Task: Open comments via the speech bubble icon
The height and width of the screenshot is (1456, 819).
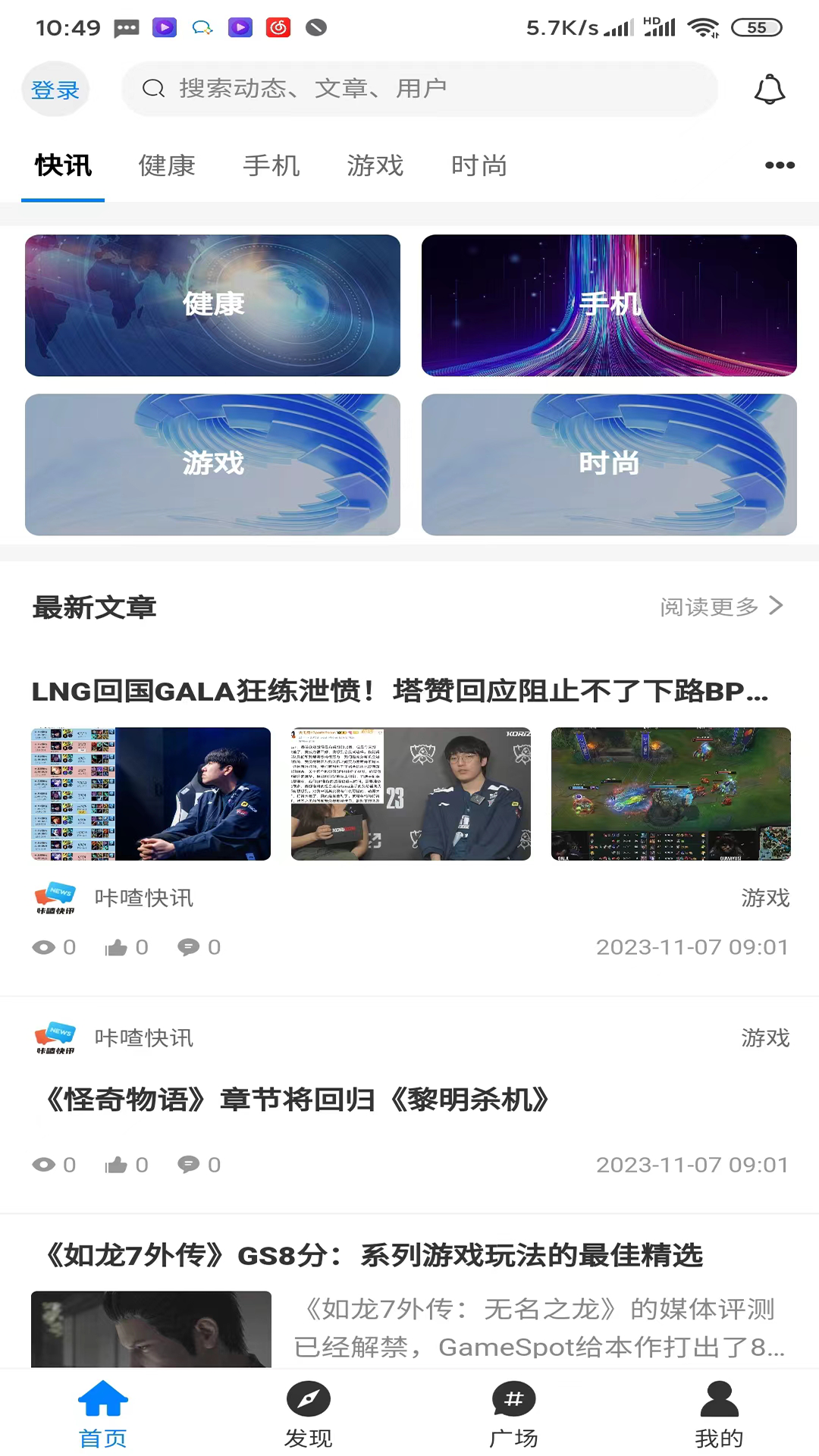Action: pos(190,946)
